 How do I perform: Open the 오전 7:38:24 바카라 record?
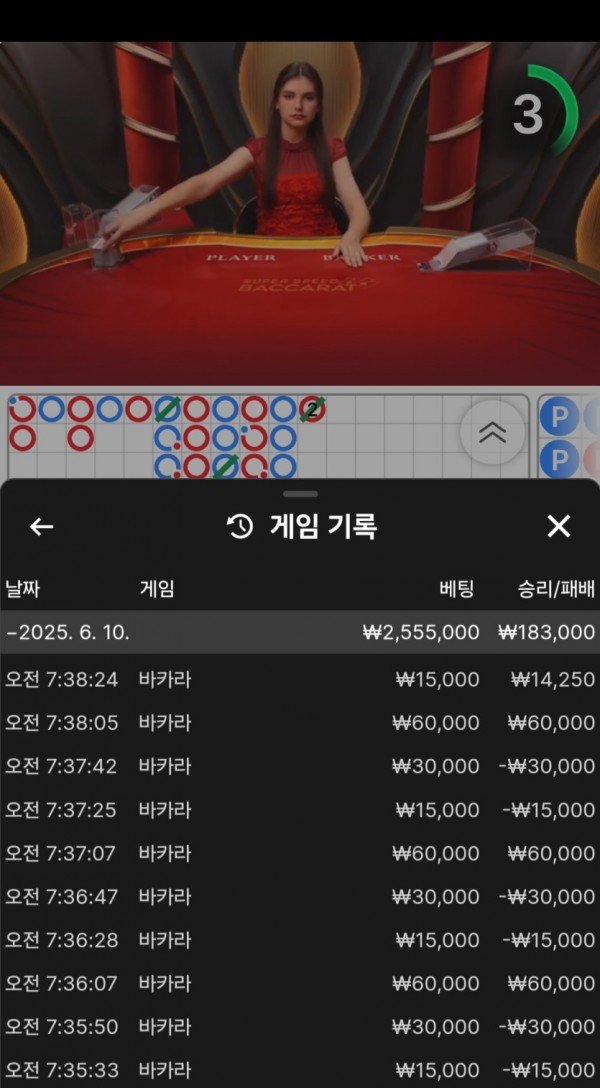click(300, 680)
